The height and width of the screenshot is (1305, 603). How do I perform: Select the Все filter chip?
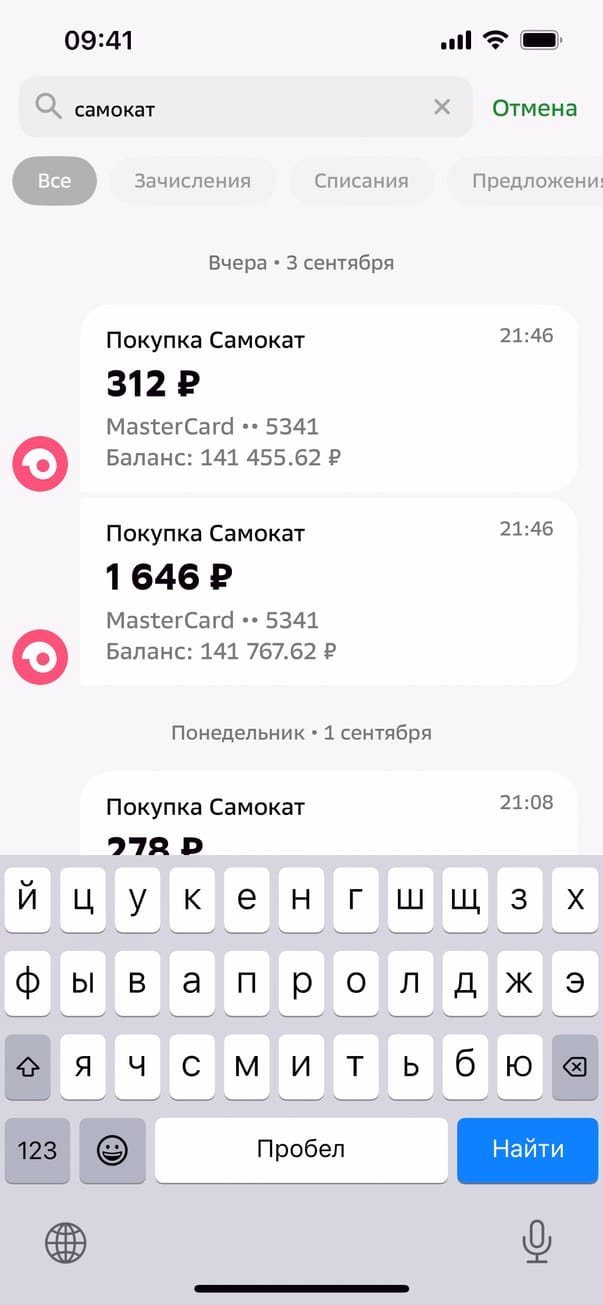[x=55, y=181]
